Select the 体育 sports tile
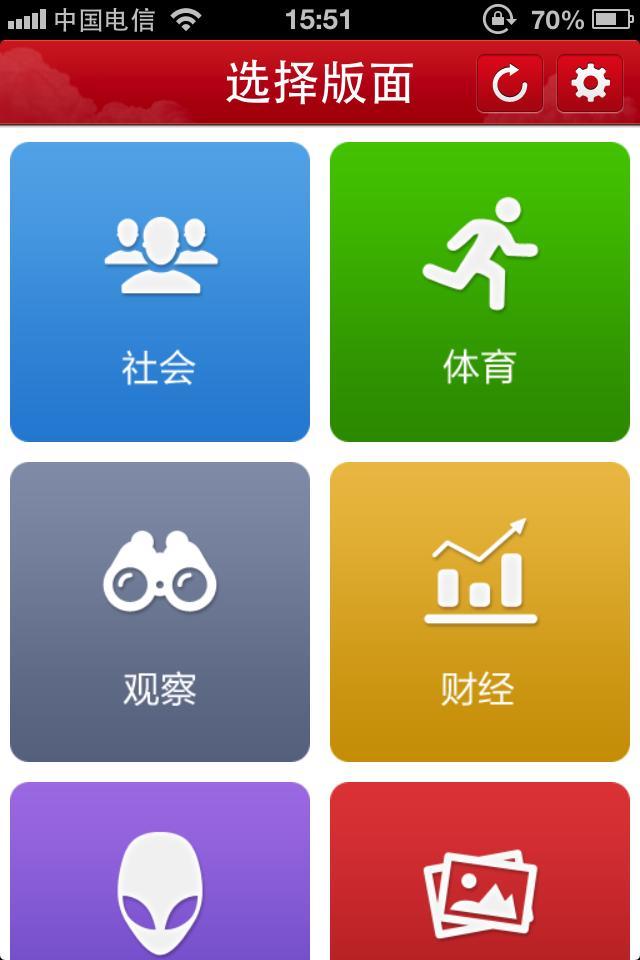This screenshot has height=960, width=640. pyautogui.click(x=480, y=292)
